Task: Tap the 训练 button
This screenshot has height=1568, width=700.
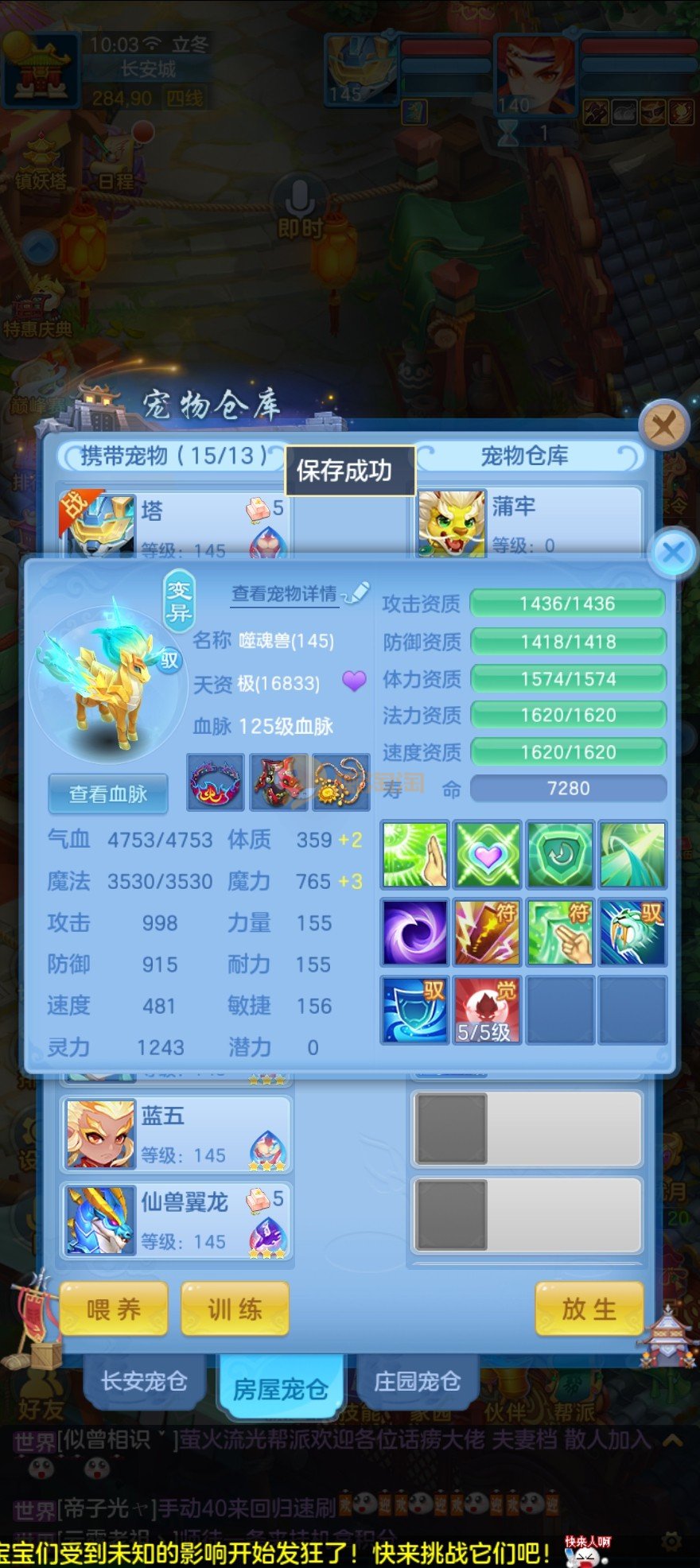Action: coord(235,1309)
